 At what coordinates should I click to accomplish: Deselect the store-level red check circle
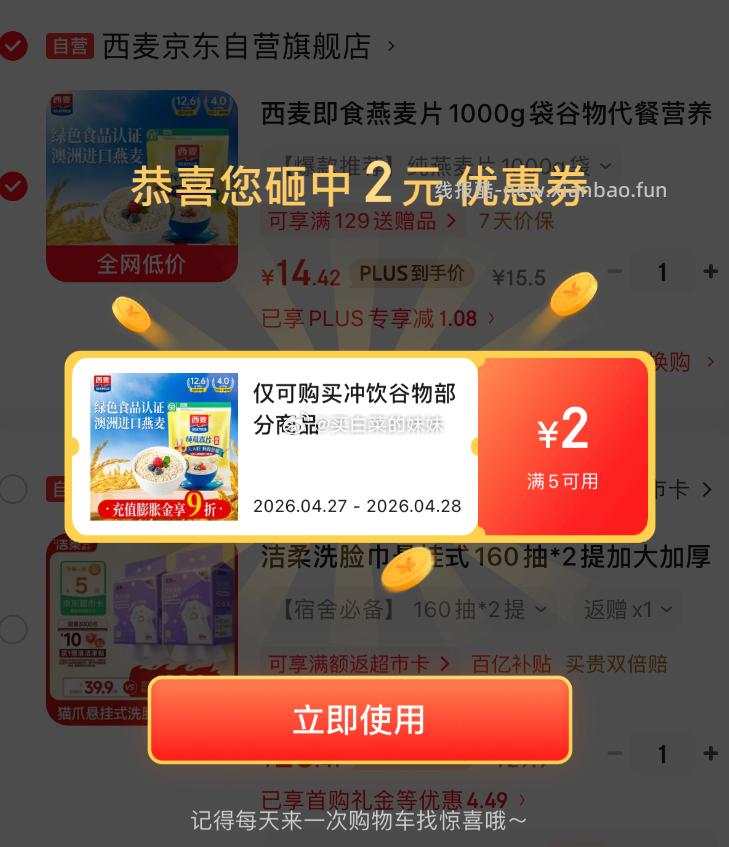click(x=12, y=44)
